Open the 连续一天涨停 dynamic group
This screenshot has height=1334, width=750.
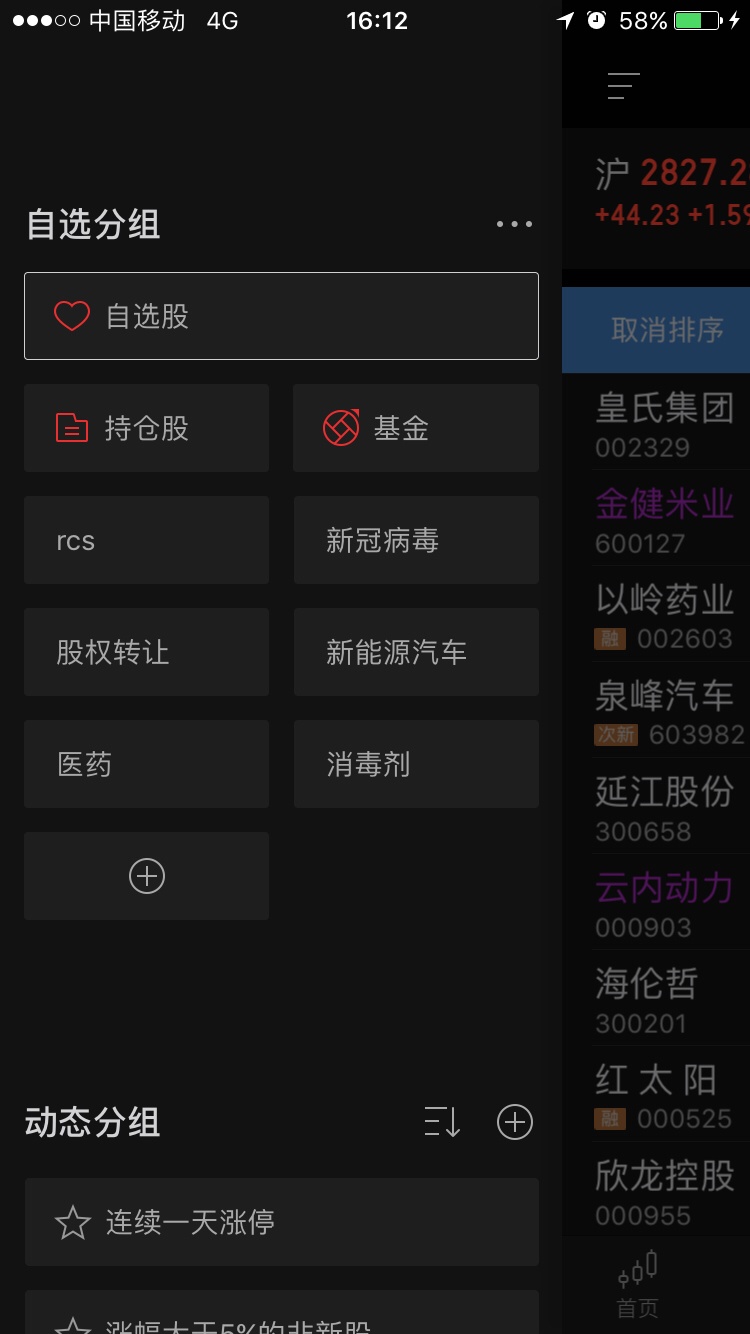pos(281,1222)
